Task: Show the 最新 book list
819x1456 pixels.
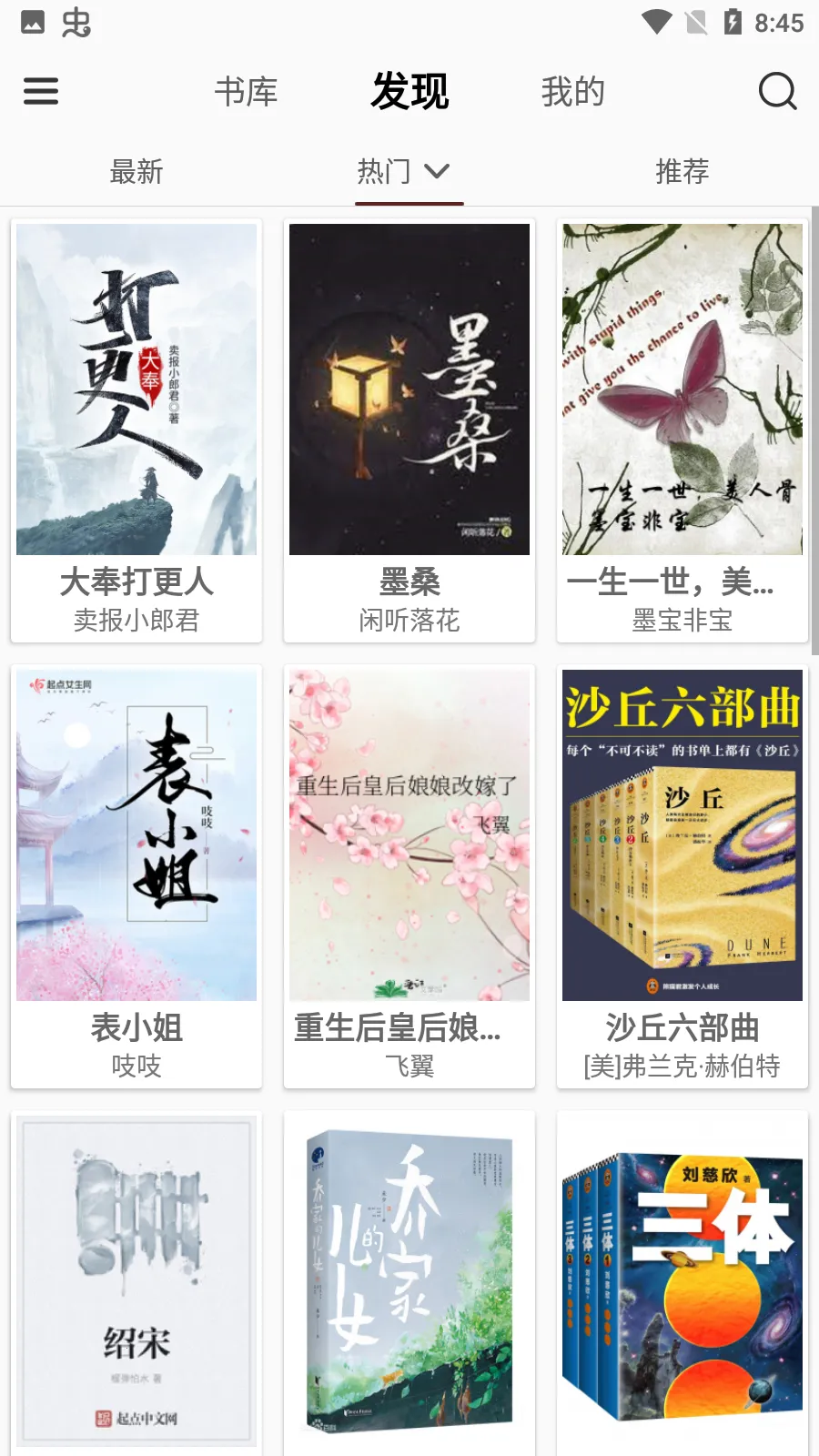Action: click(x=136, y=171)
